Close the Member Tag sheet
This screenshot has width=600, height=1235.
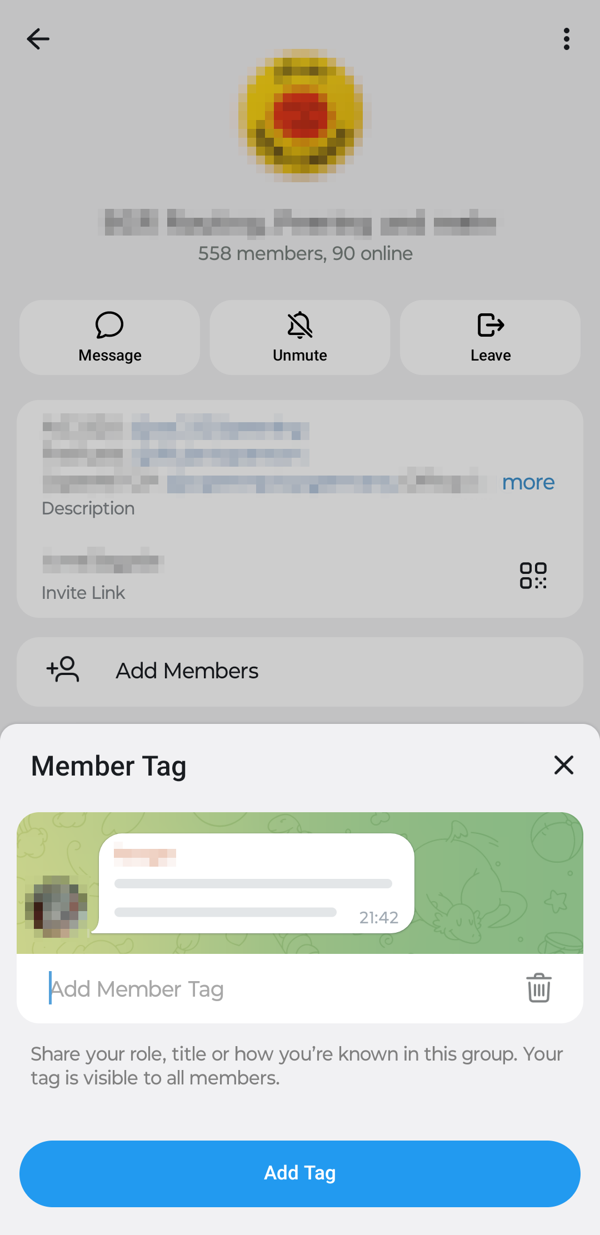[564, 765]
